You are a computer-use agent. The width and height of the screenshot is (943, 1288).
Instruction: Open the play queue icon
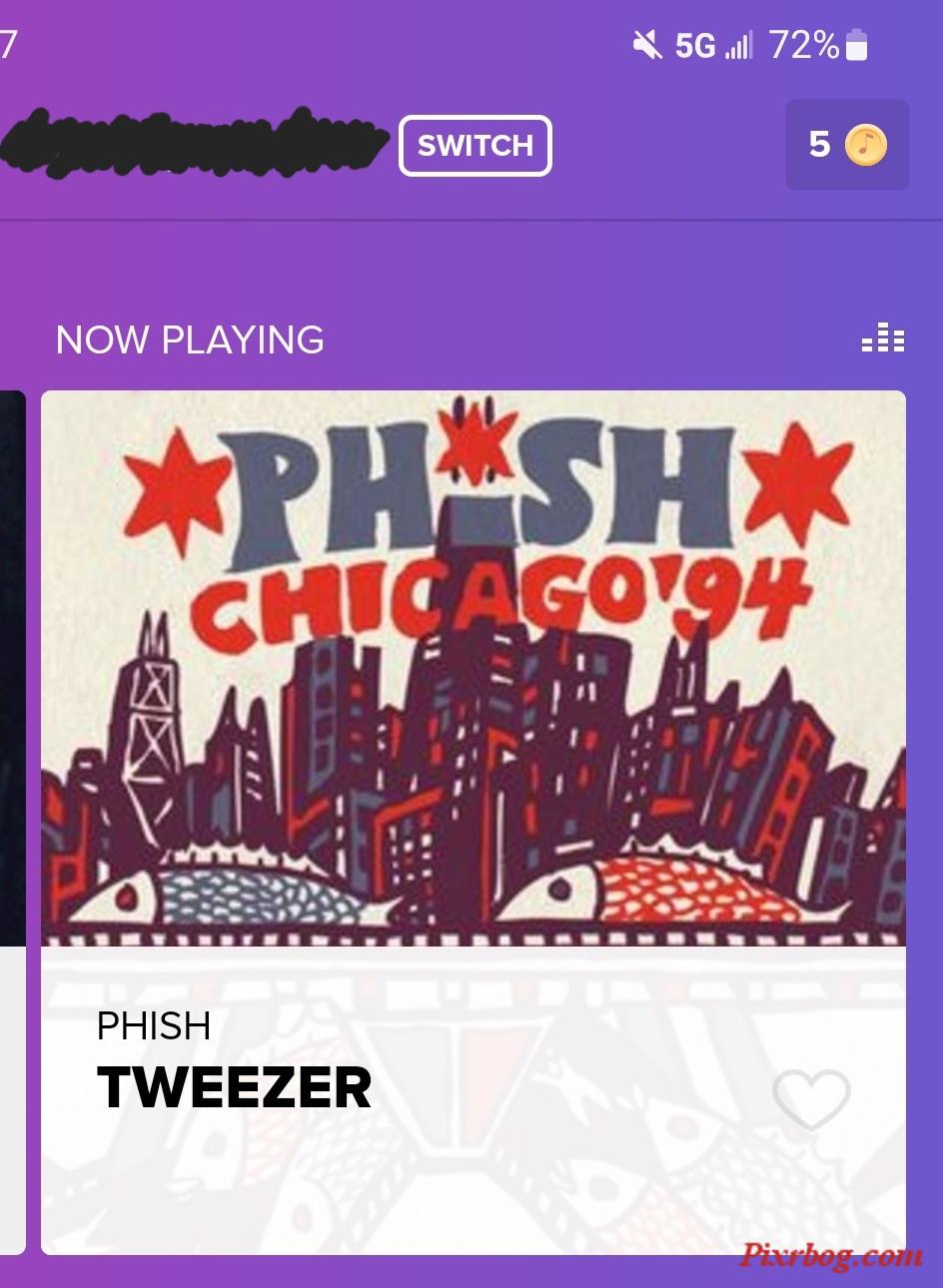(883, 338)
